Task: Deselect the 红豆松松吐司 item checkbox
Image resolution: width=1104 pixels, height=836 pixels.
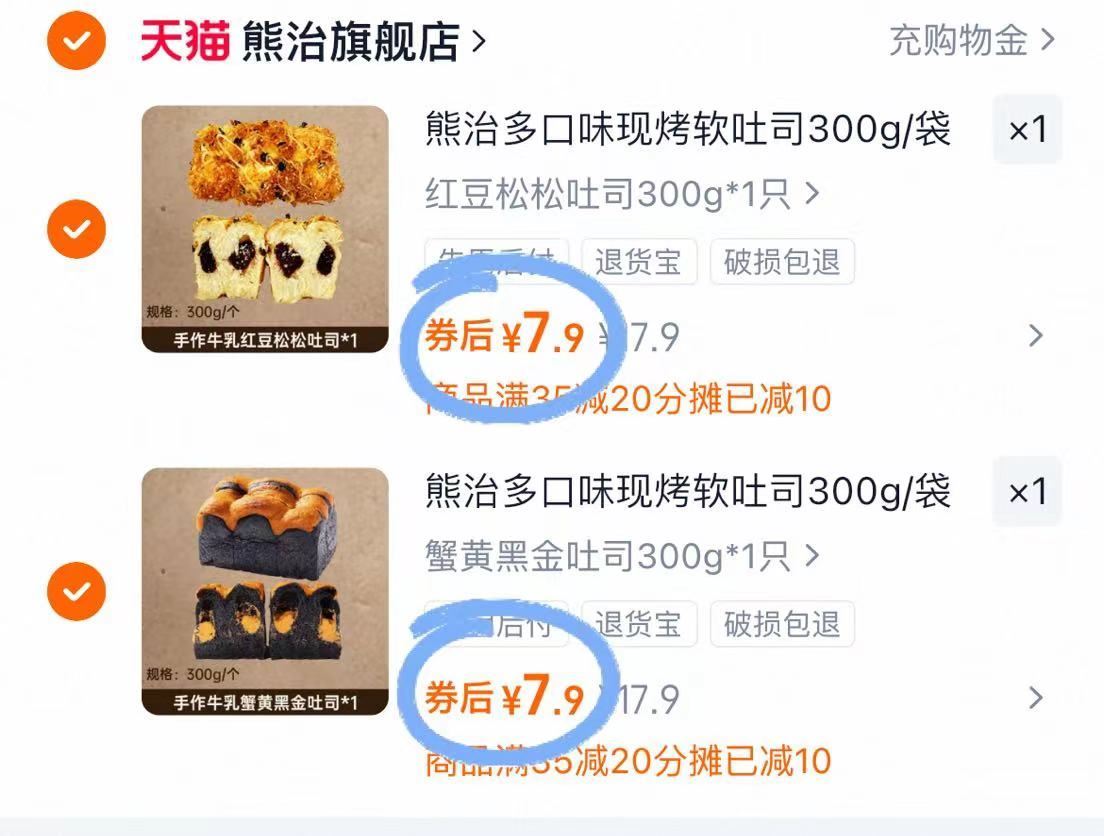Action: (76, 229)
